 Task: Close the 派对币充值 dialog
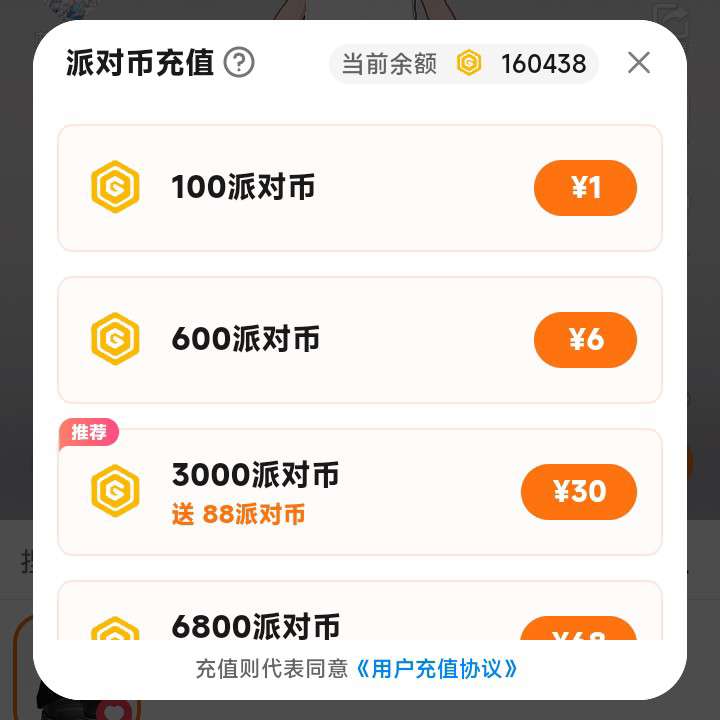[639, 63]
